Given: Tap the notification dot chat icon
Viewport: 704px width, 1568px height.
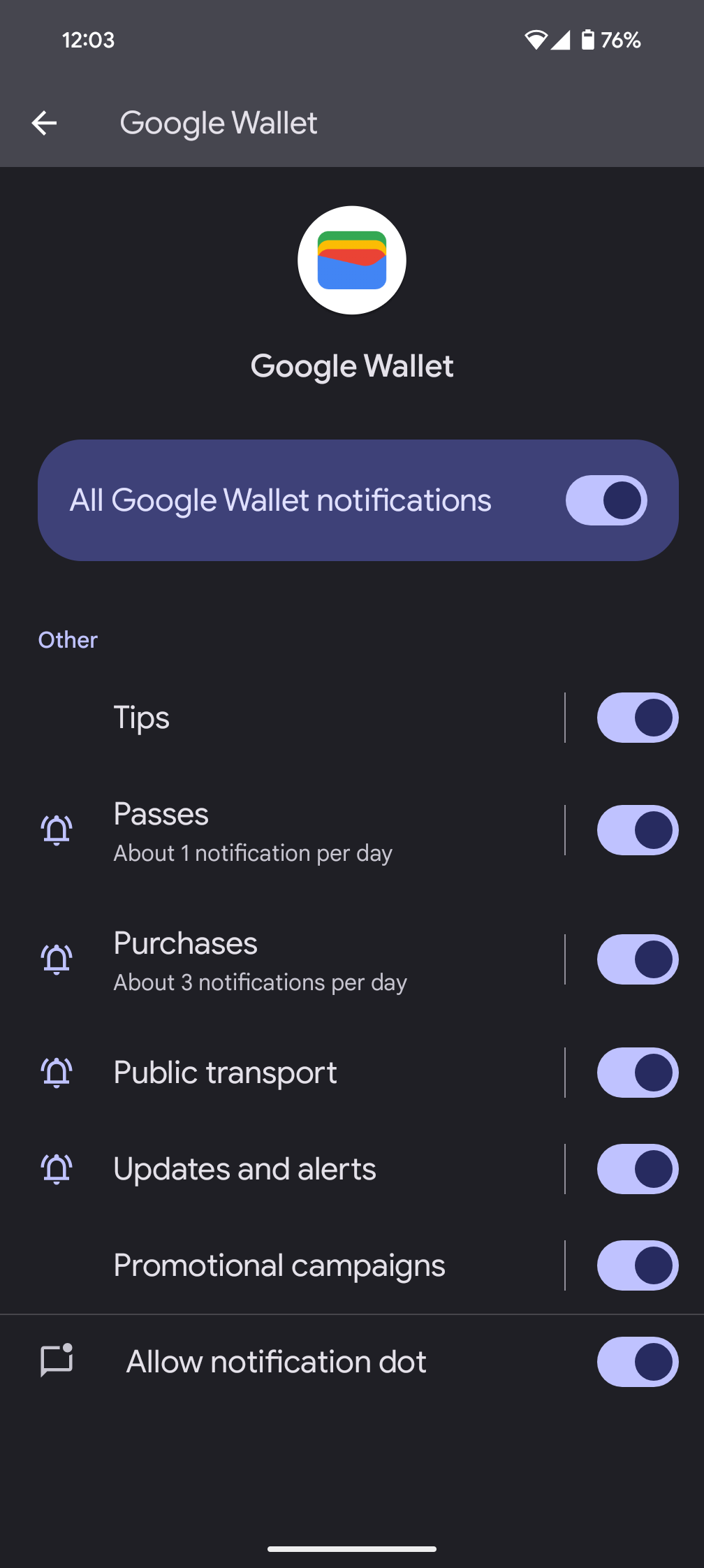Looking at the screenshot, I should tap(57, 1361).
